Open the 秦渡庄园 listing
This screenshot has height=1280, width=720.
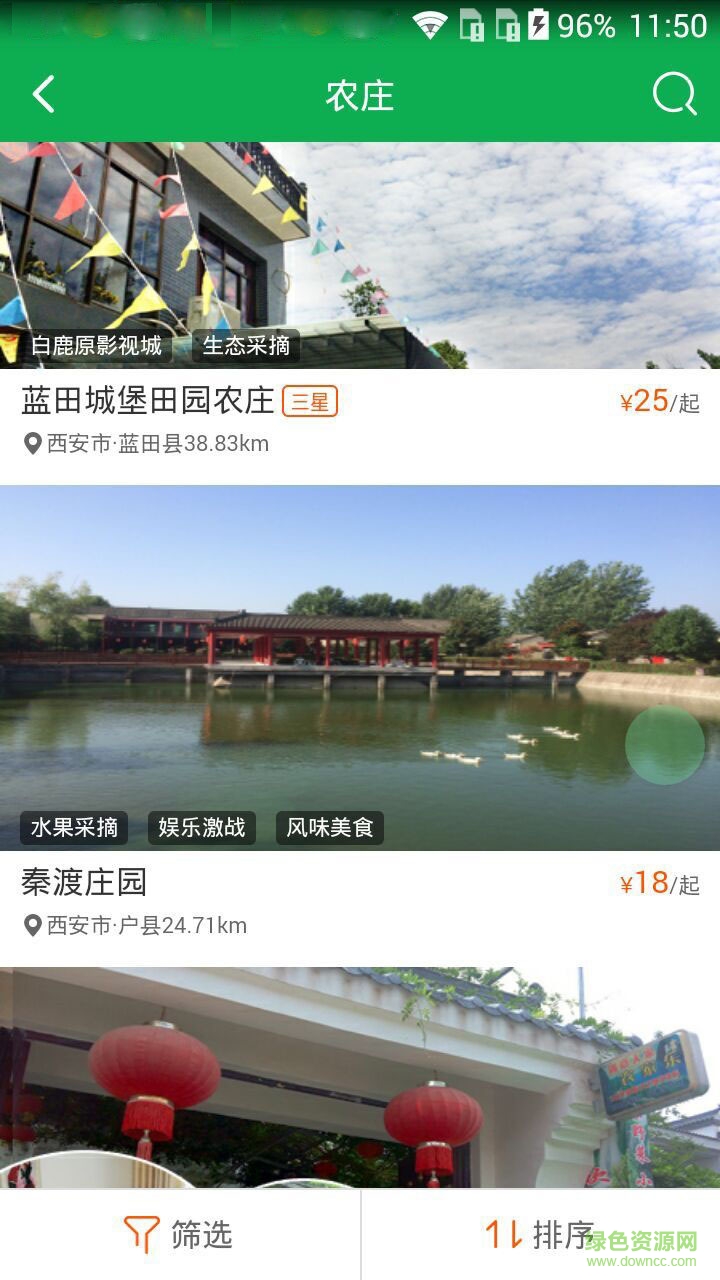69,885
